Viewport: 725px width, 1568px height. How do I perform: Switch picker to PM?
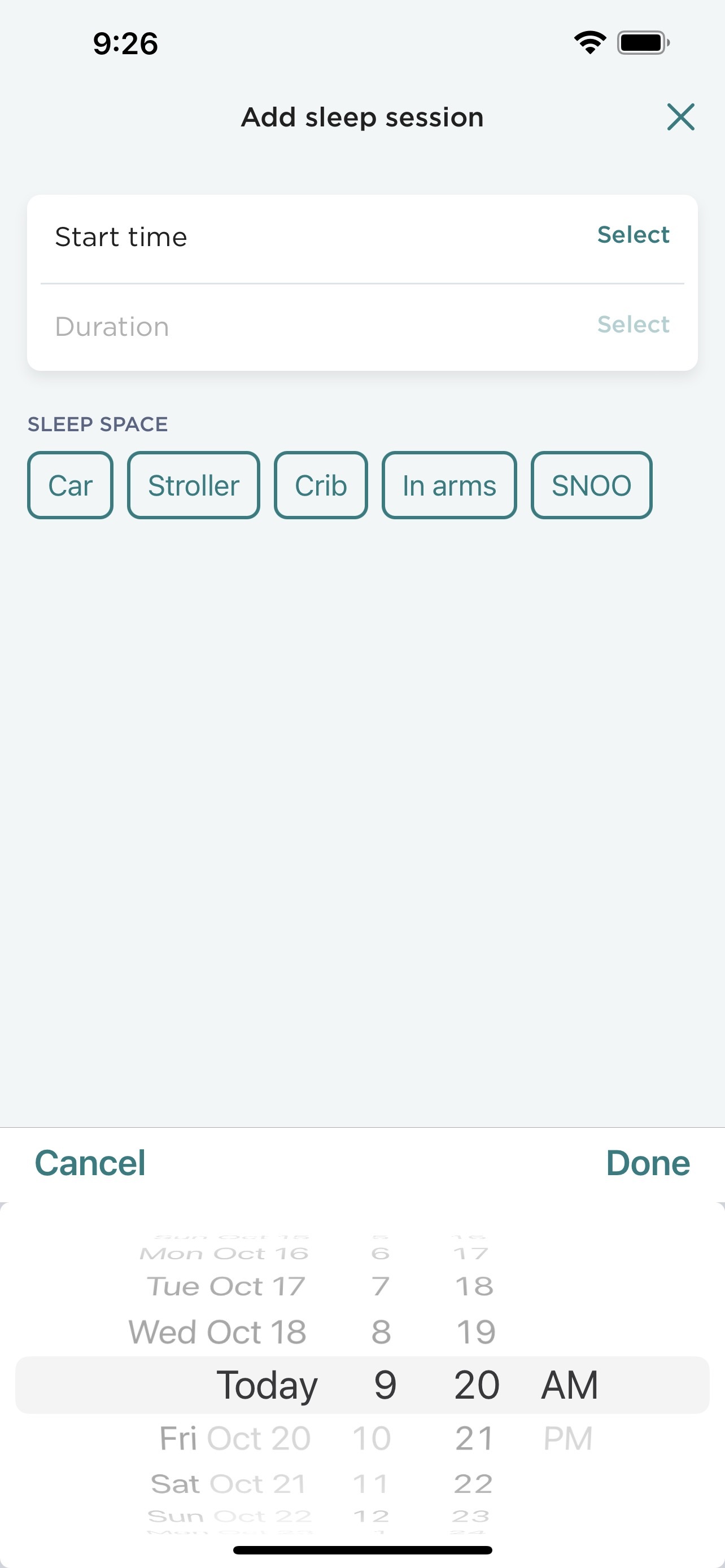point(567,1438)
